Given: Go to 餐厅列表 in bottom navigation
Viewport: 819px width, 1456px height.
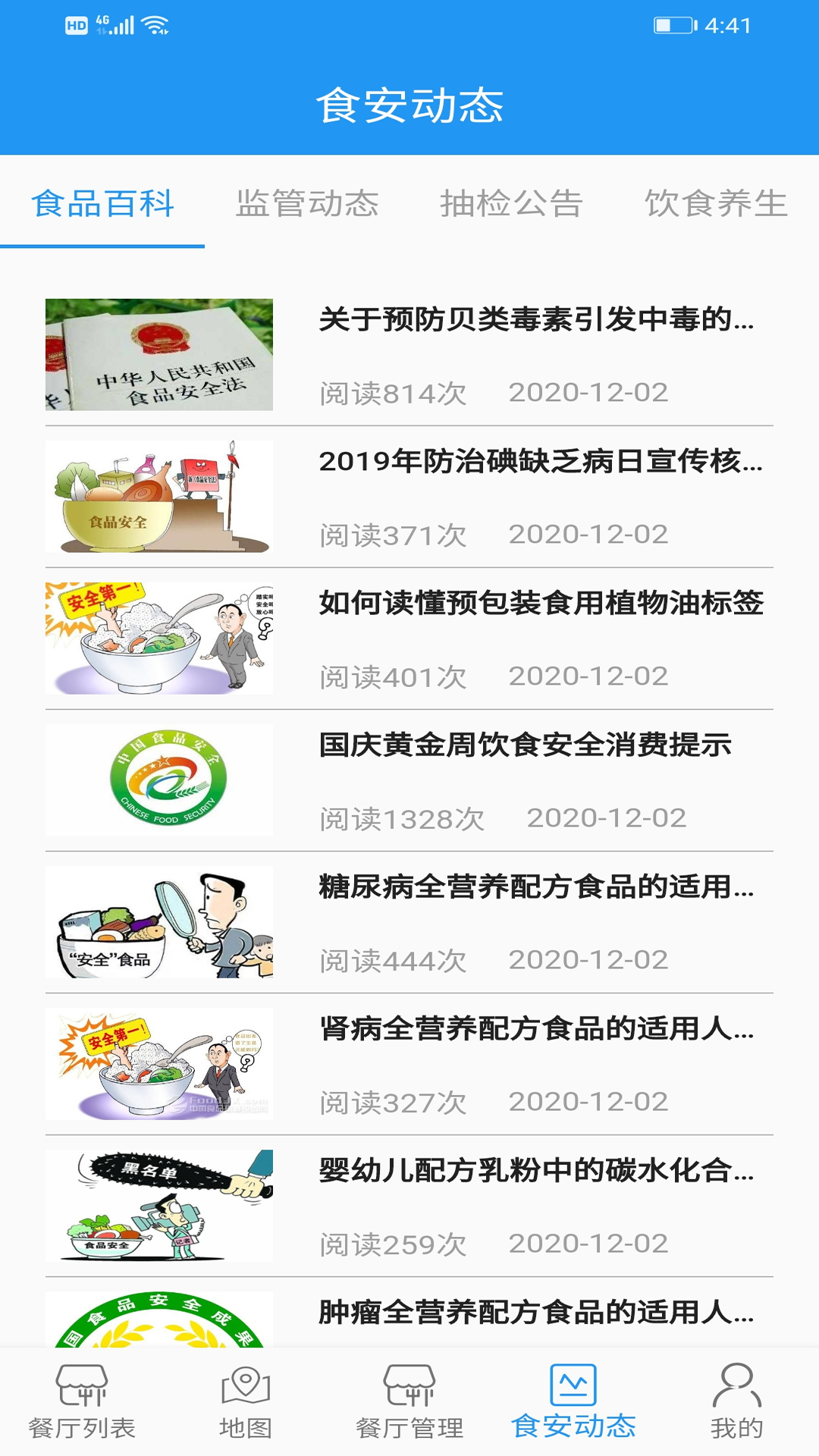Looking at the screenshot, I should (x=82, y=1402).
